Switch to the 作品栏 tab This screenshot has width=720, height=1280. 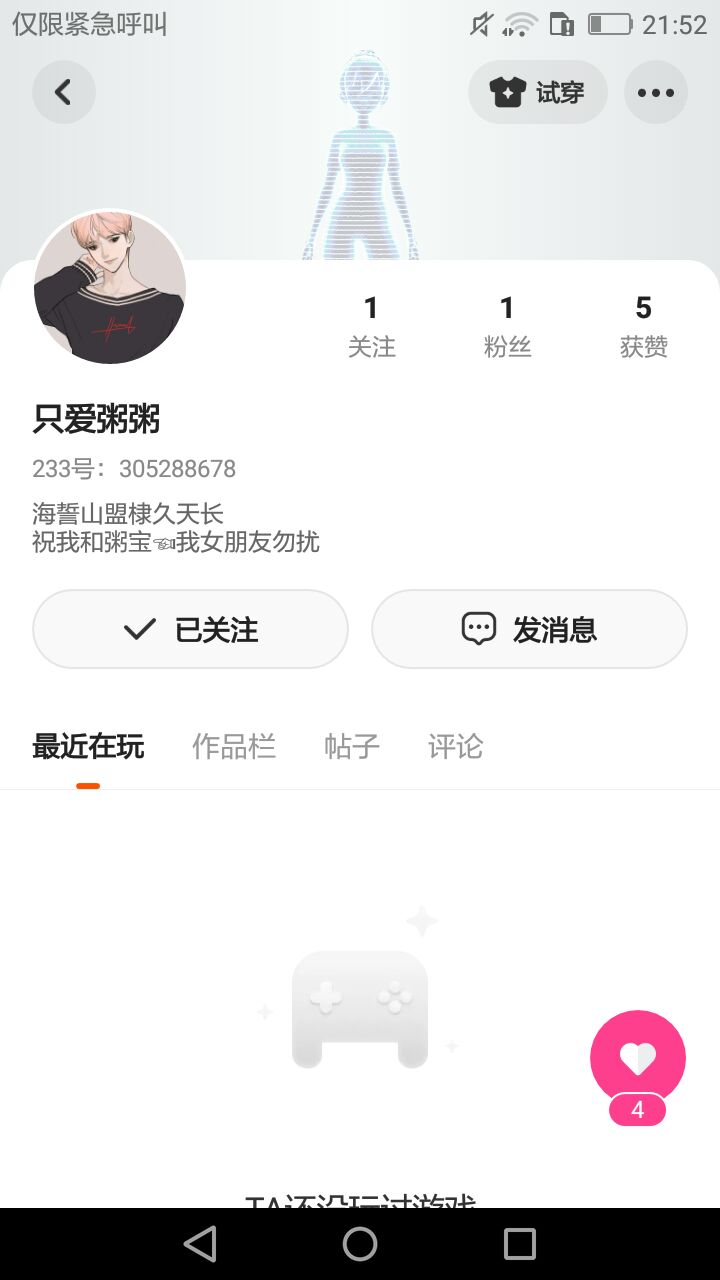click(234, 746)
